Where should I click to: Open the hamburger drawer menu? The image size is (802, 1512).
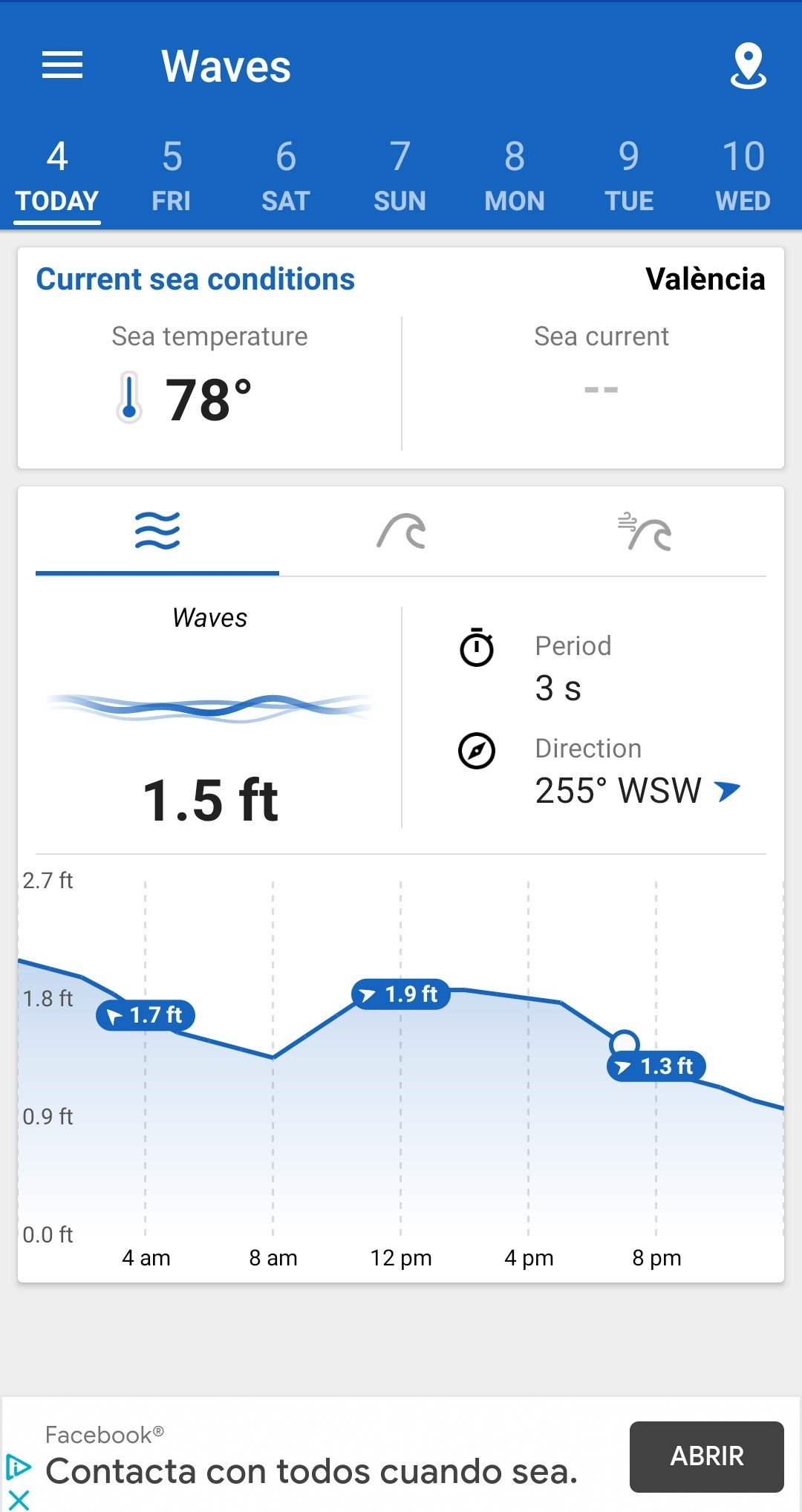pos(62,65)
